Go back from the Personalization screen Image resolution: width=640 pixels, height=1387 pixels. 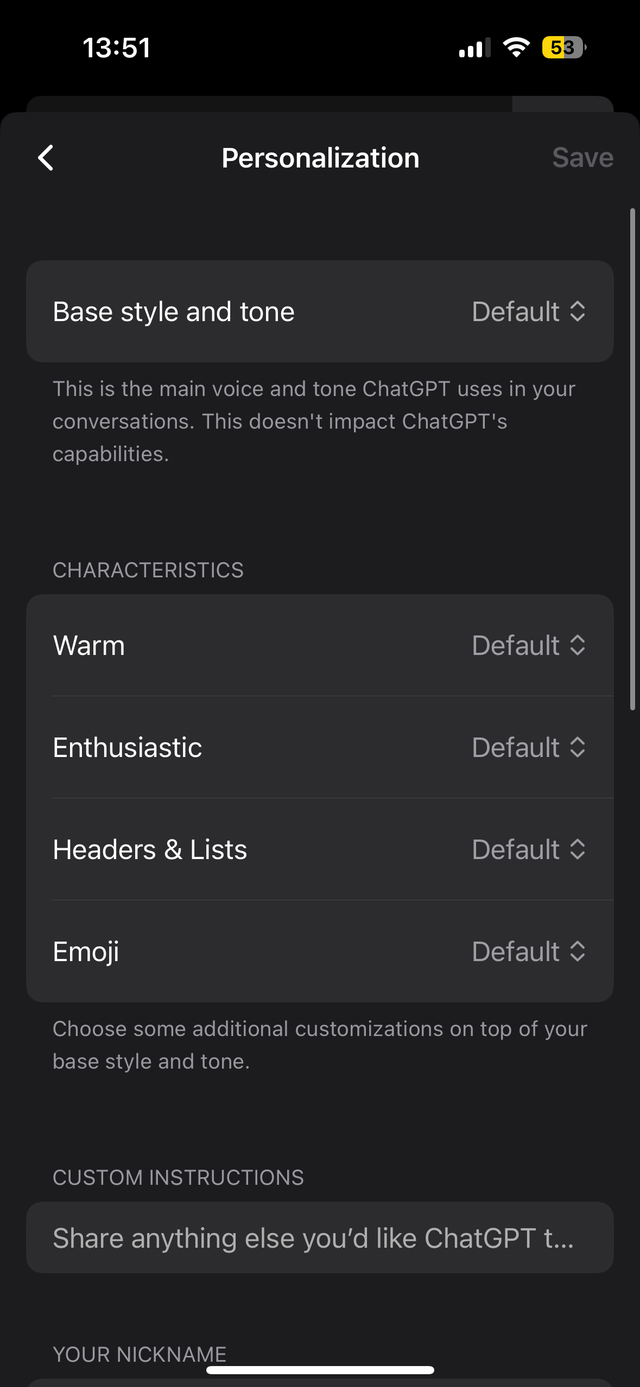(46, 158)
